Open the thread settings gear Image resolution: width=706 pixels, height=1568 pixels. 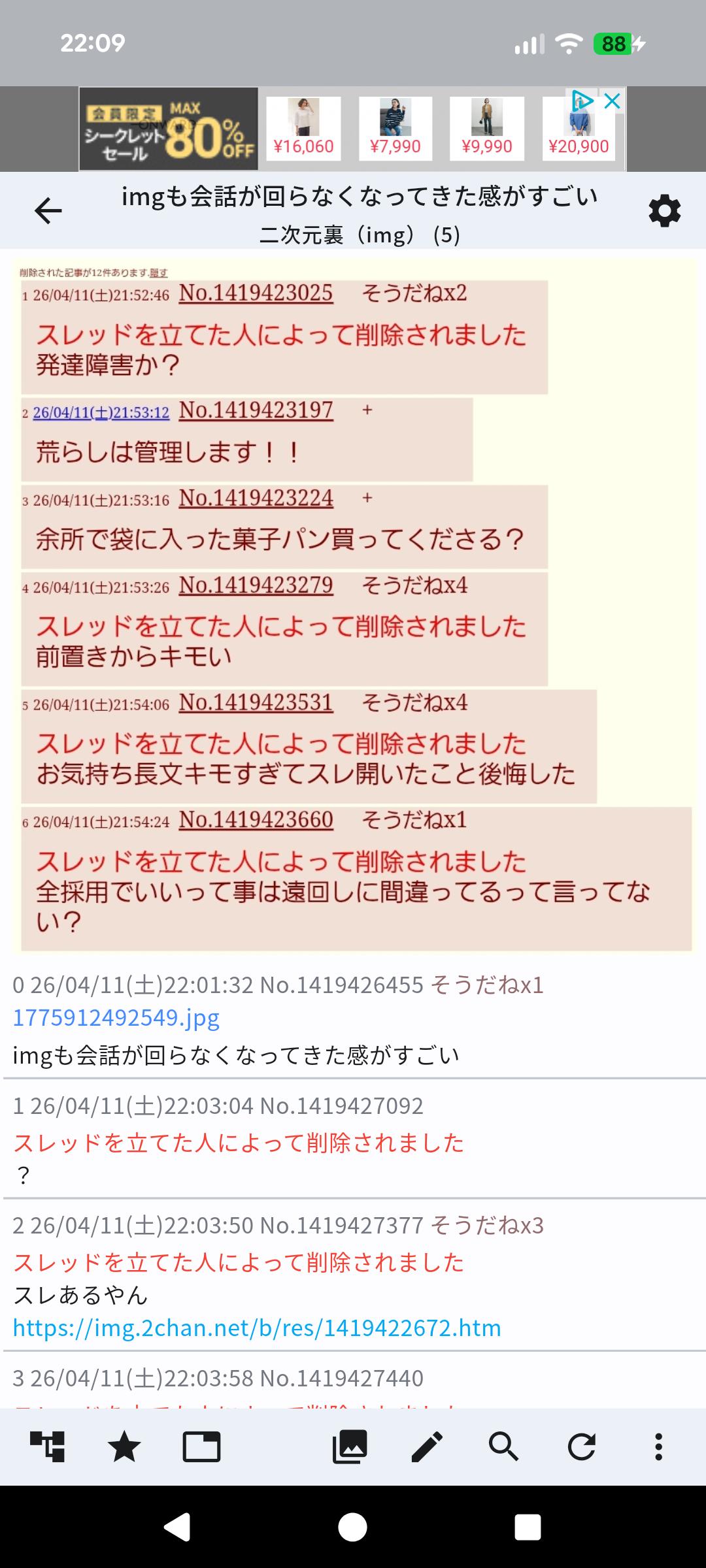(x=664, y=211)
